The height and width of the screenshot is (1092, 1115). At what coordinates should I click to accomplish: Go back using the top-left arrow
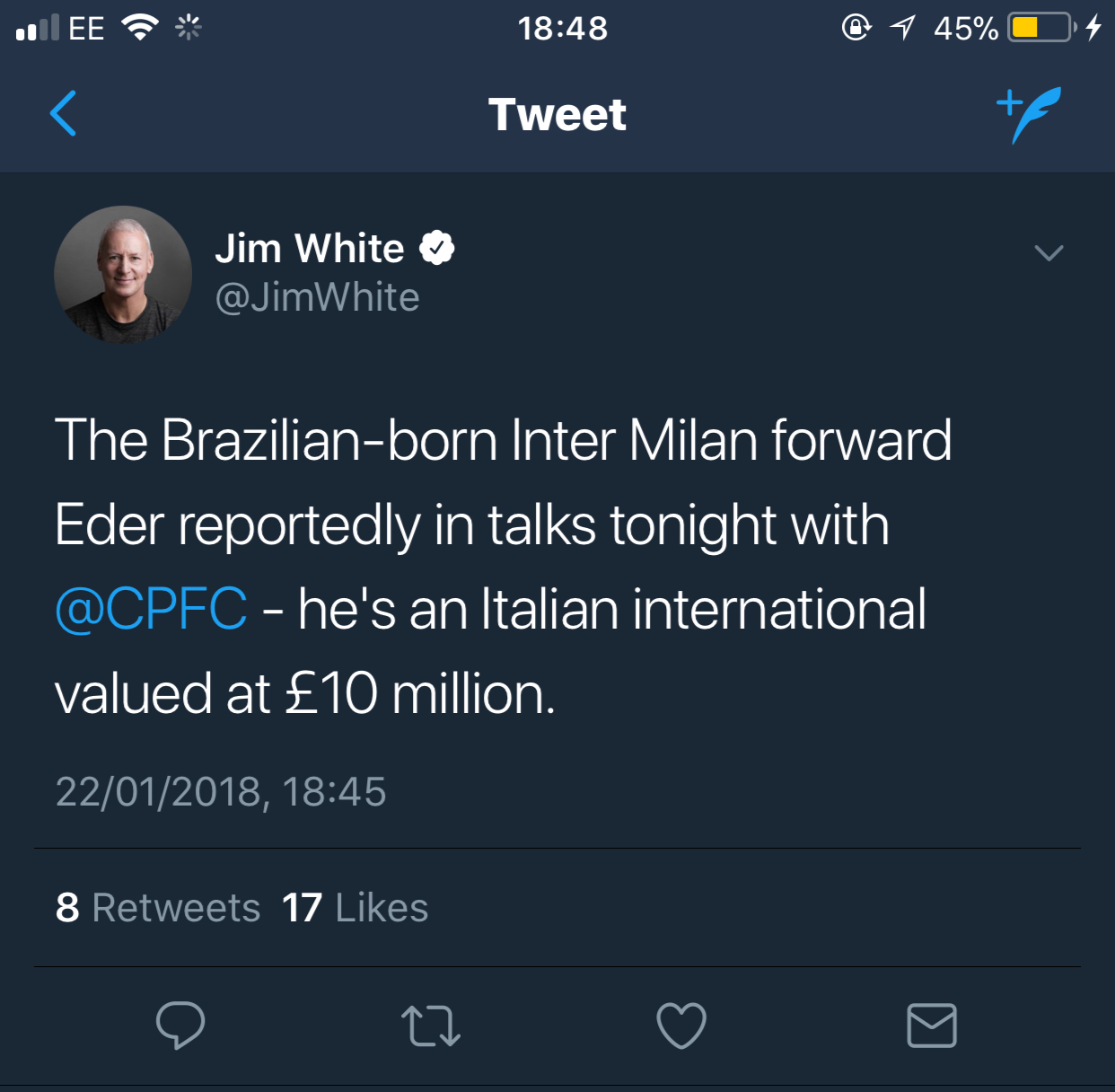(63, 114)
